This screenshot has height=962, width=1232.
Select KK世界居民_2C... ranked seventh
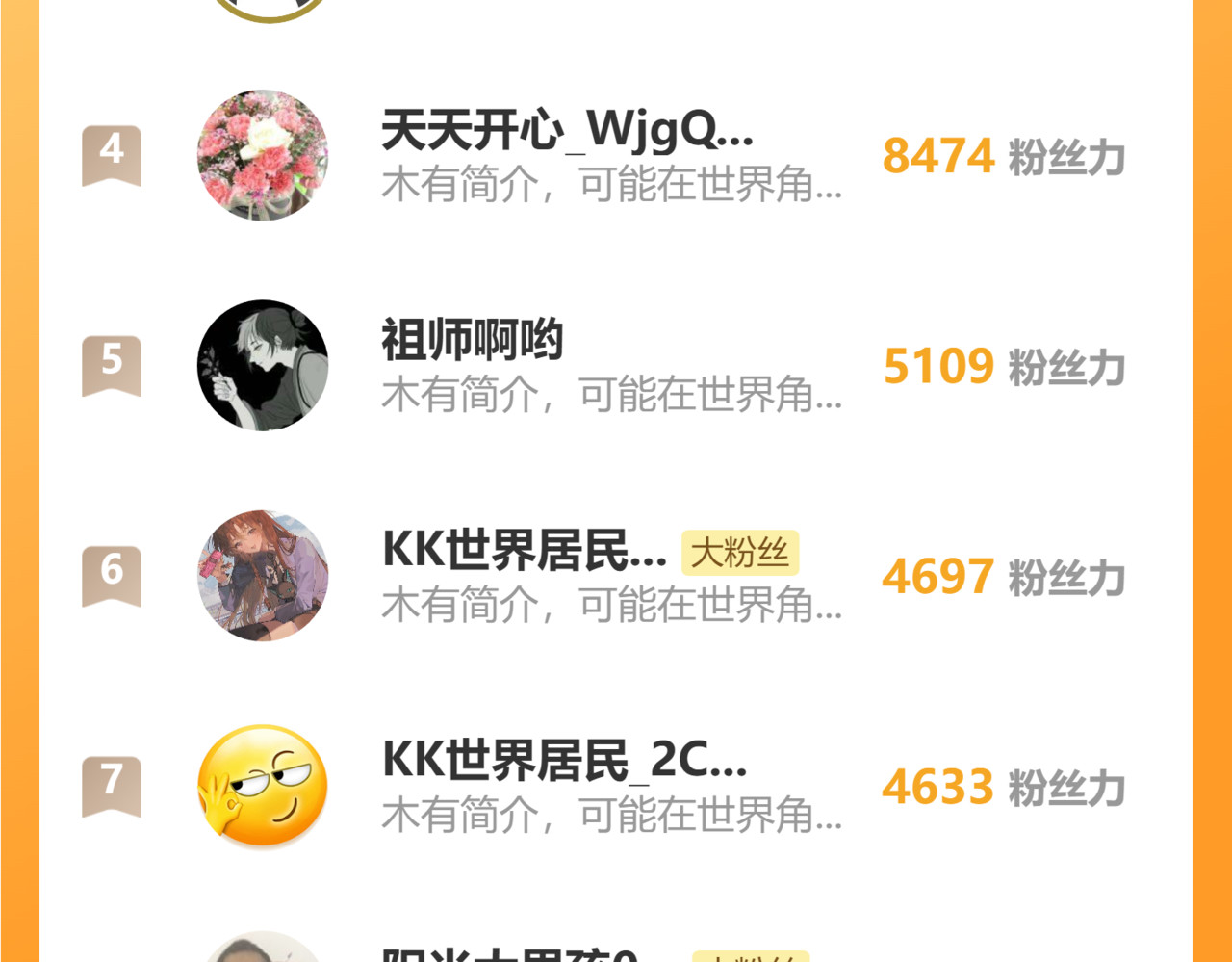pos(564,761)
